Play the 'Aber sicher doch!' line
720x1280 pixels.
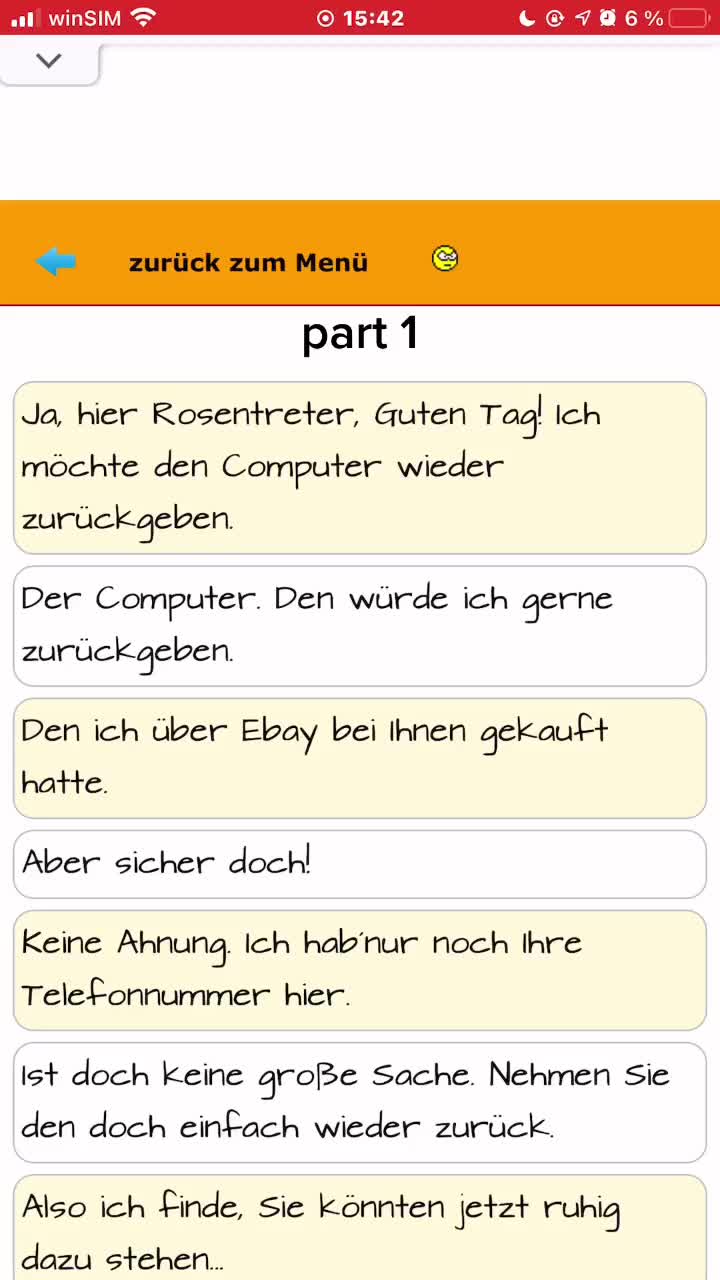tap(360, 864)
